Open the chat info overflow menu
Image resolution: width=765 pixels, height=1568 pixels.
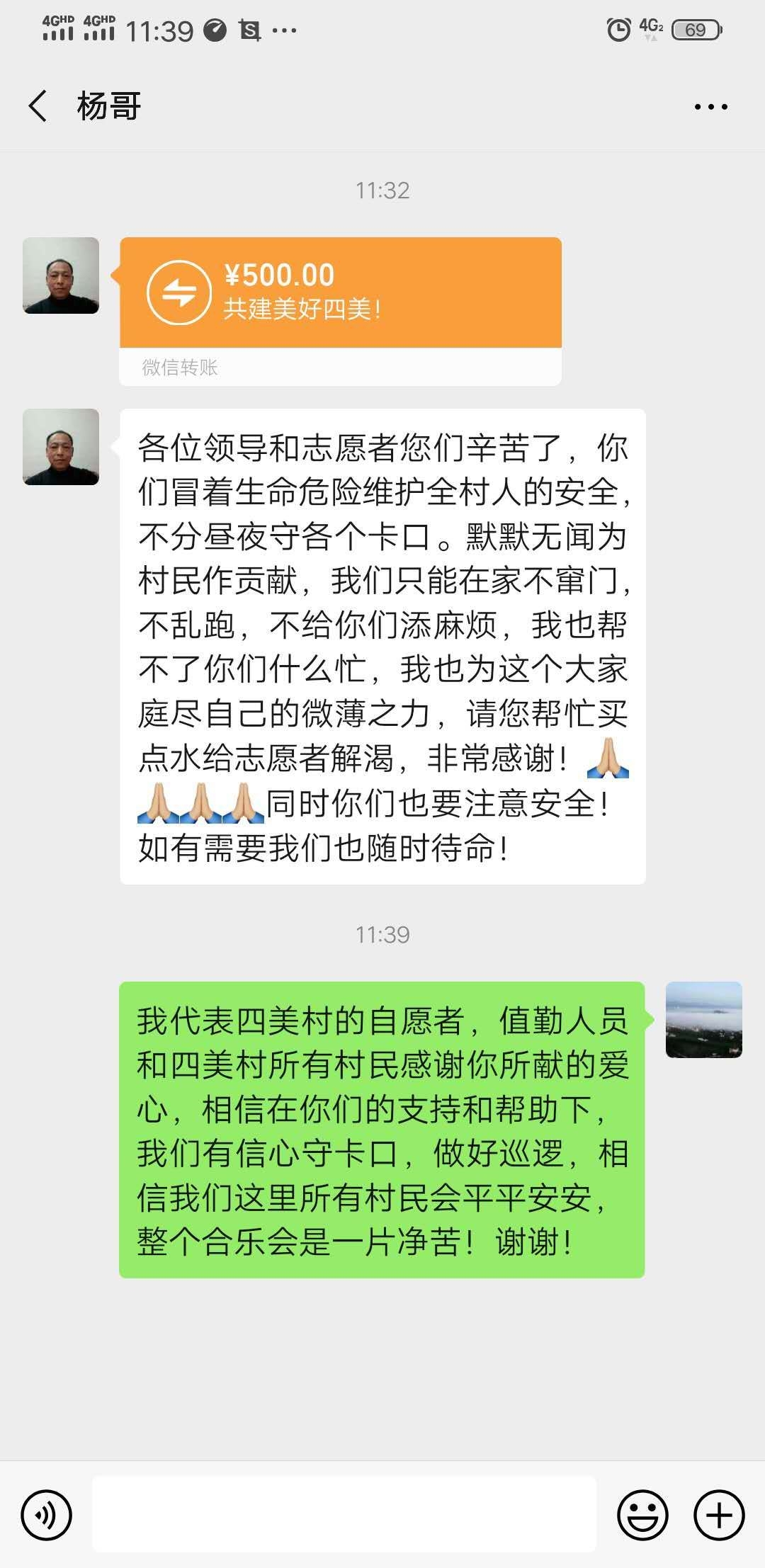pos(710,107)
